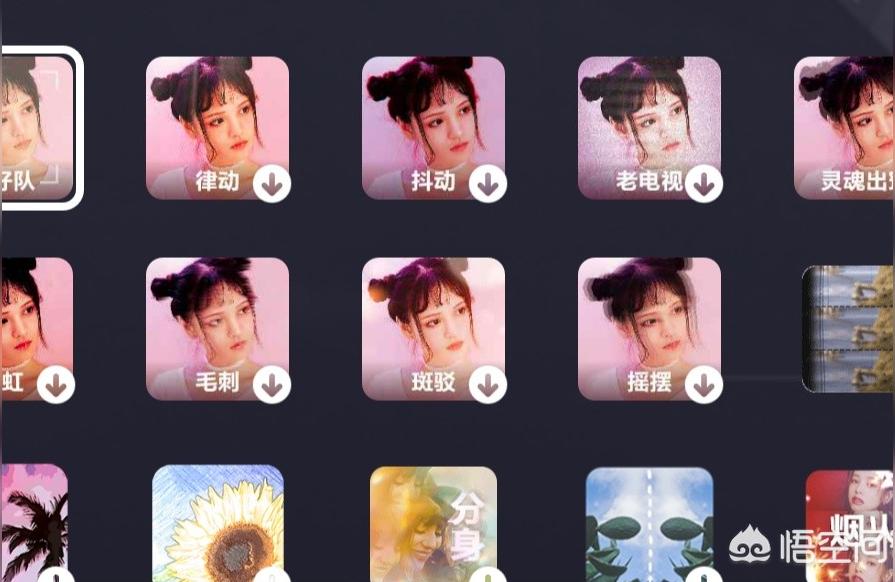Select the effect tile ending in 虹
895x582 pixels.
(37, 329)
